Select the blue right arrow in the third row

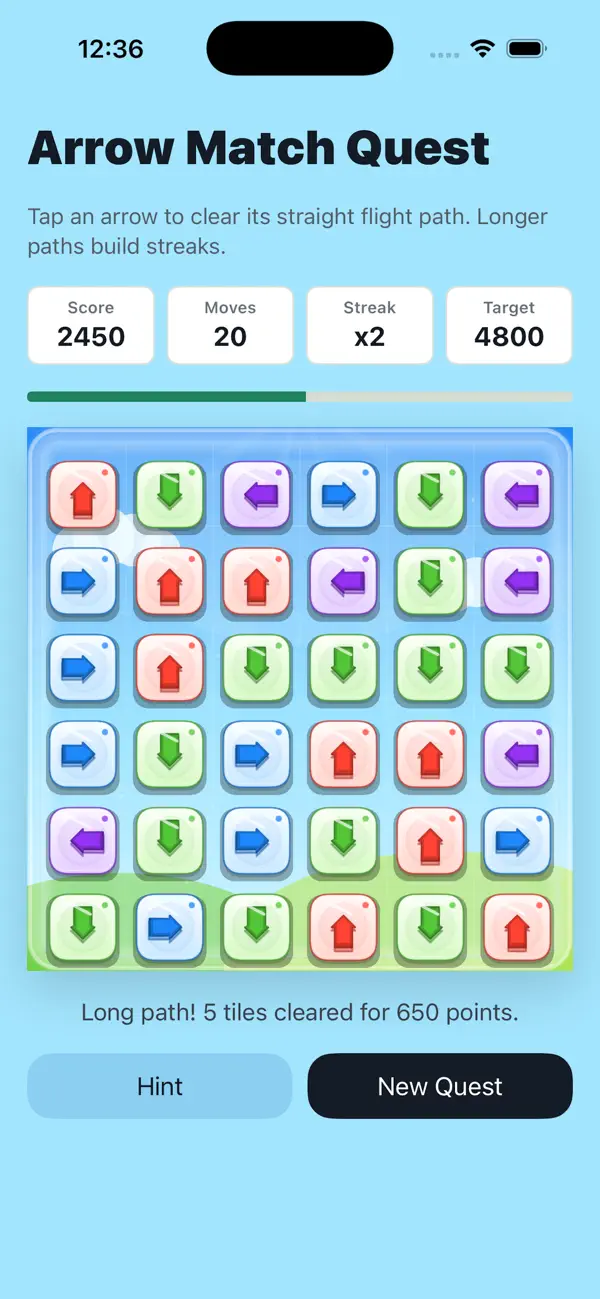point(83,668)
